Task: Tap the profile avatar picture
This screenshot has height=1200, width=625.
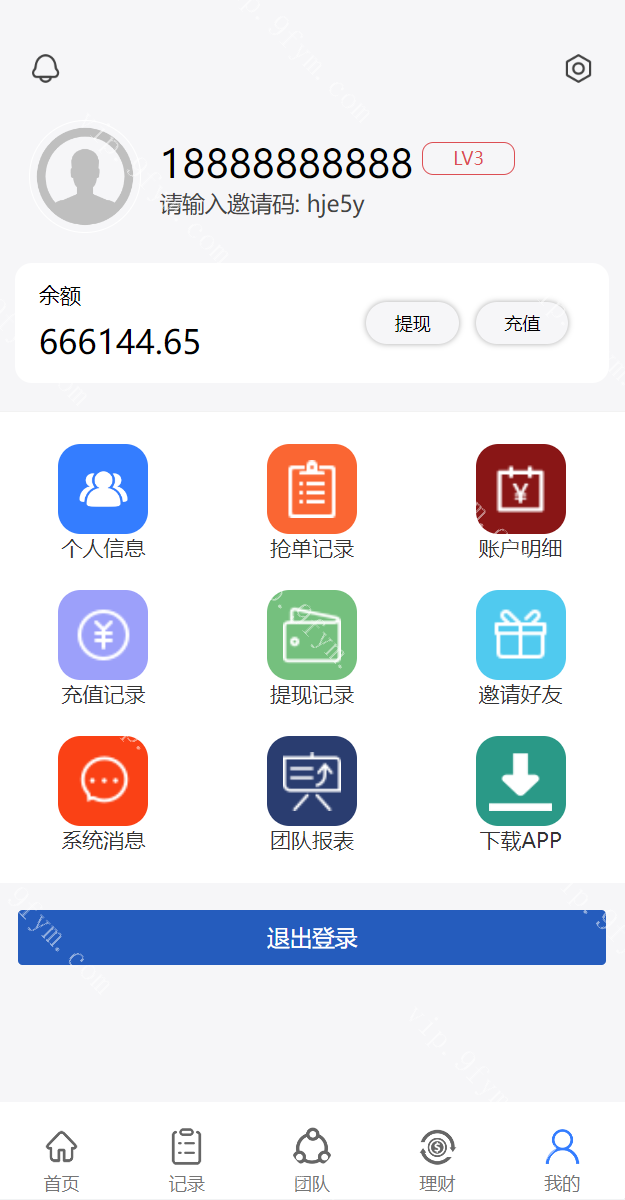Action: coord(85,177)
